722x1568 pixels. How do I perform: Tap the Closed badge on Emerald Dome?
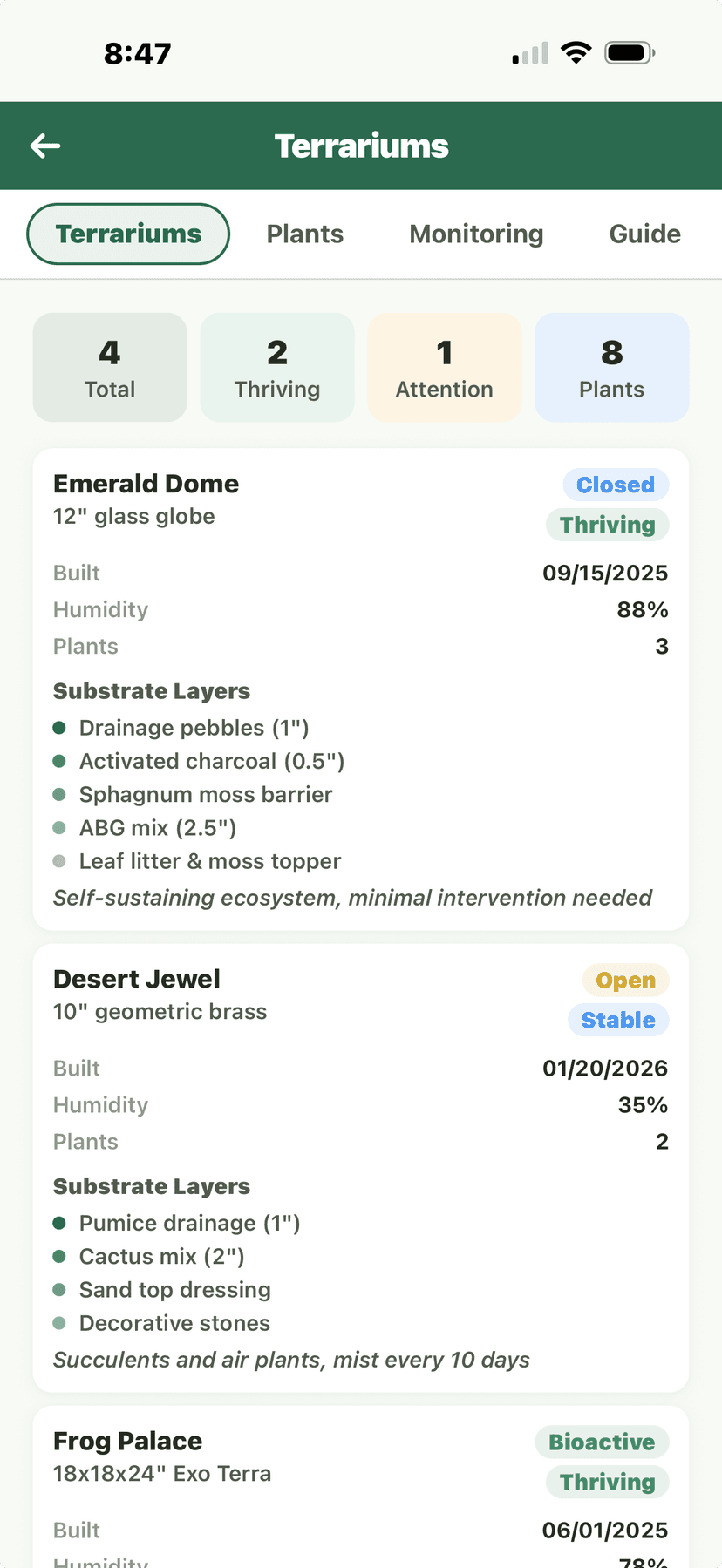(x=615, y=485)
